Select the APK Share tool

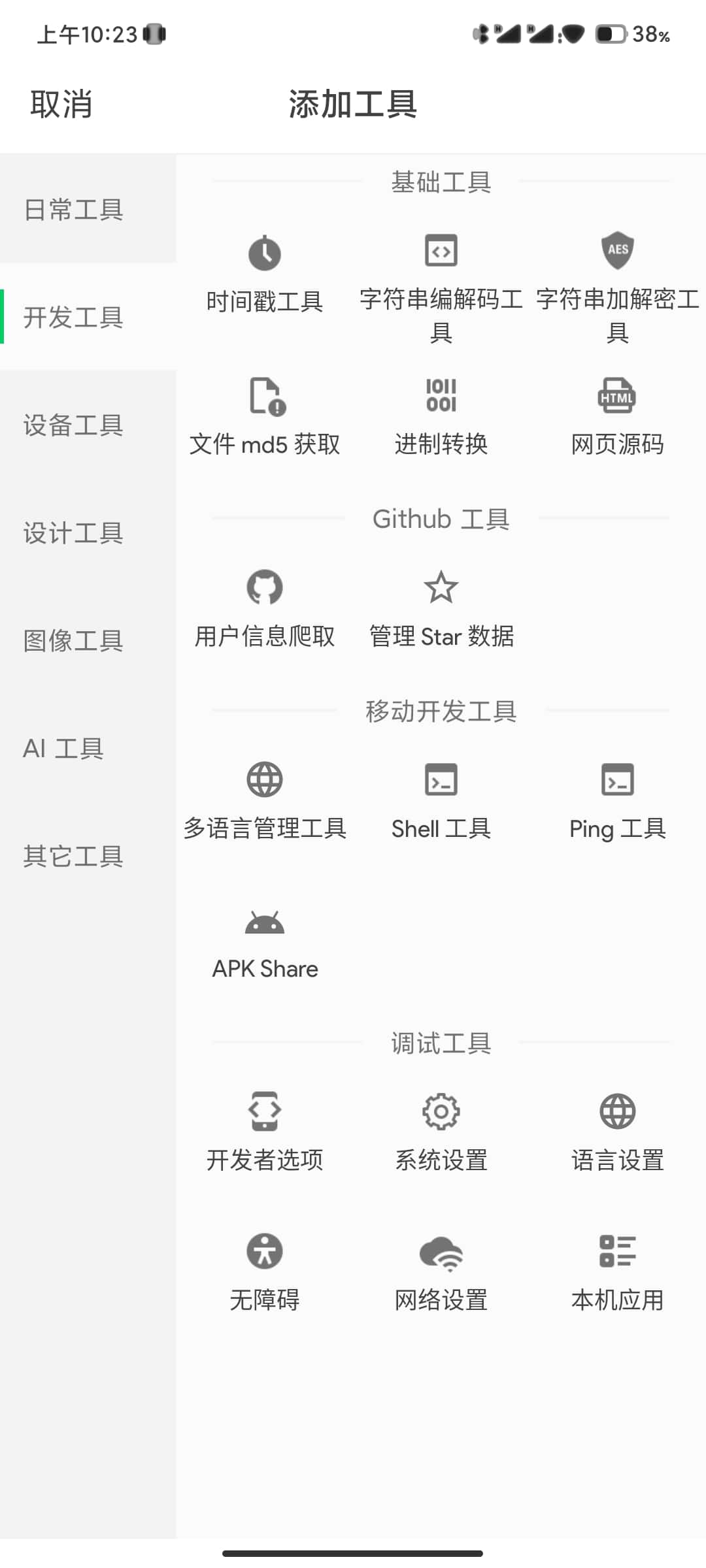pyautogui.click(x=265, y=943)
